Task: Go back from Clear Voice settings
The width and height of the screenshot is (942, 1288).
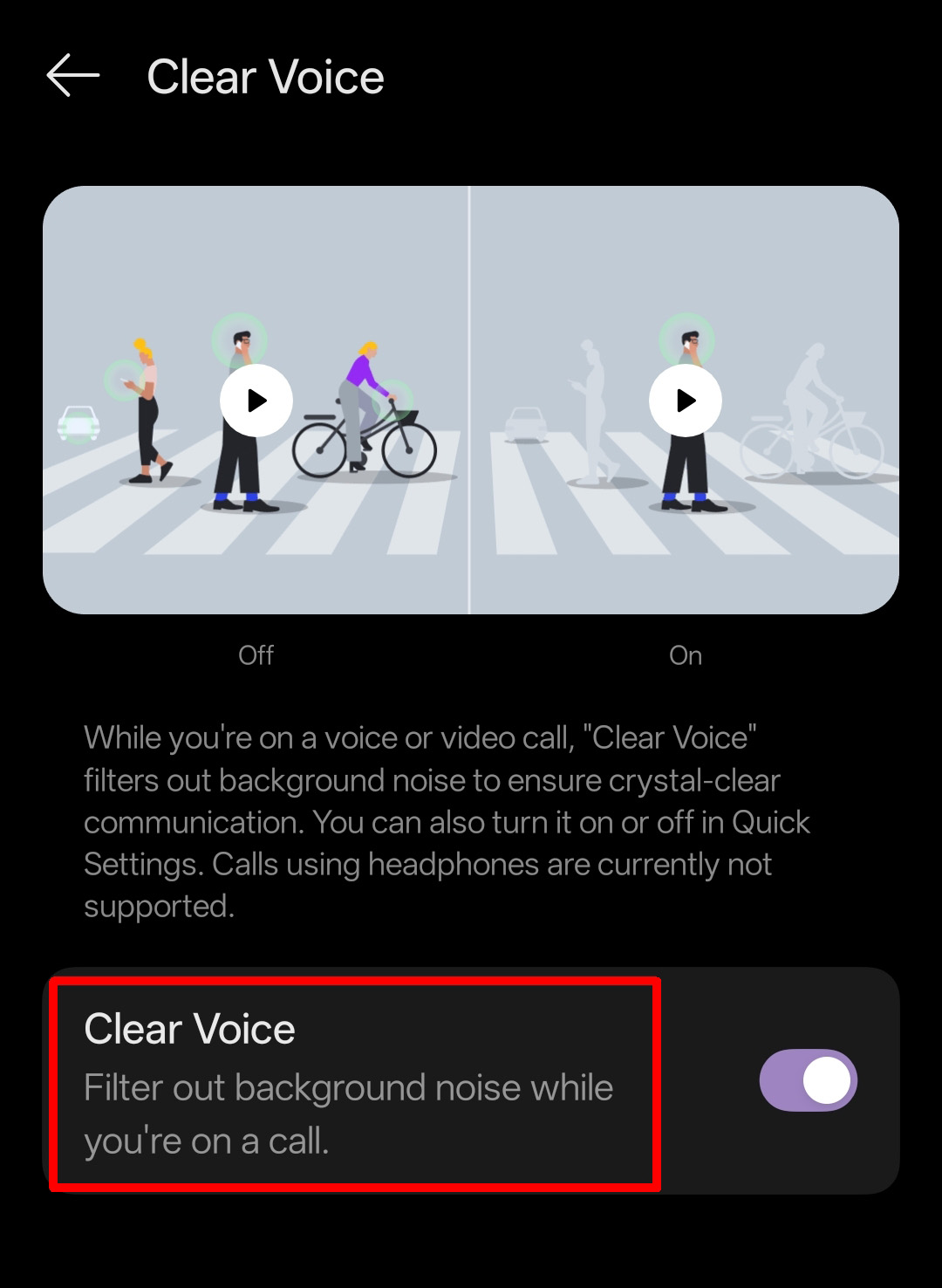Action: tap(73, 76)
